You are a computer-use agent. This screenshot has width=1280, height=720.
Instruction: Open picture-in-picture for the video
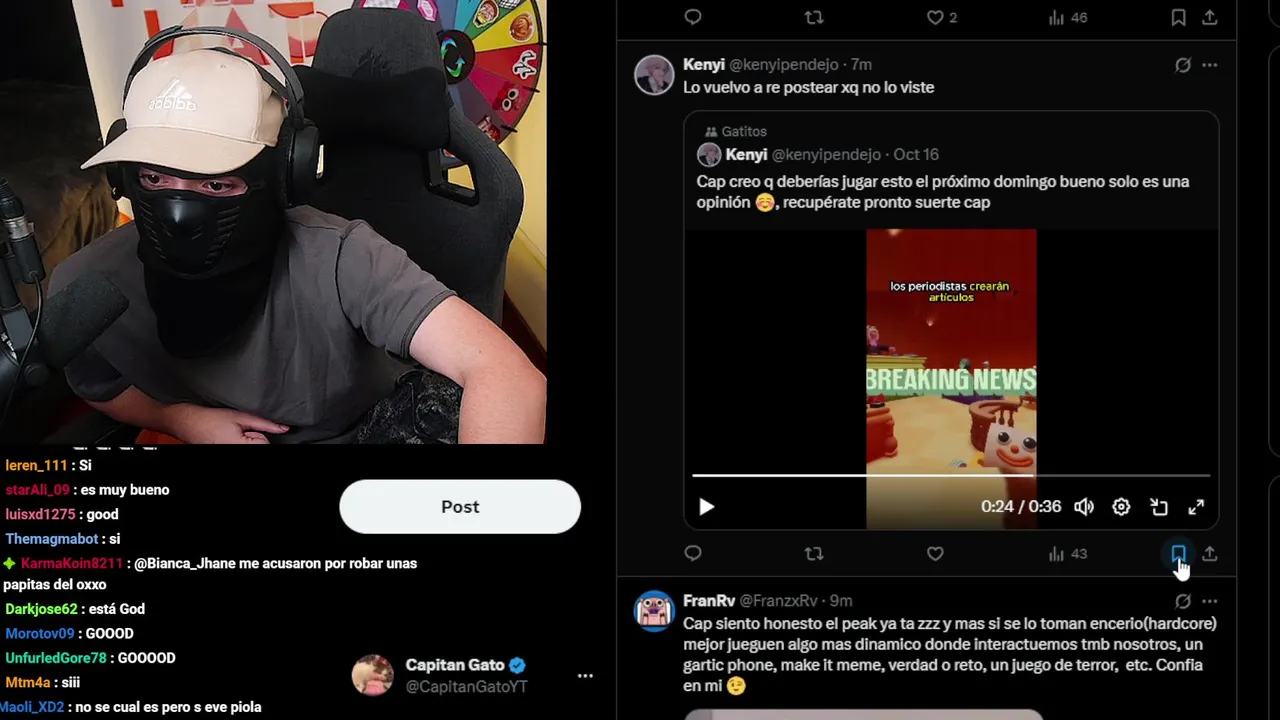(x=1159, y=507)
